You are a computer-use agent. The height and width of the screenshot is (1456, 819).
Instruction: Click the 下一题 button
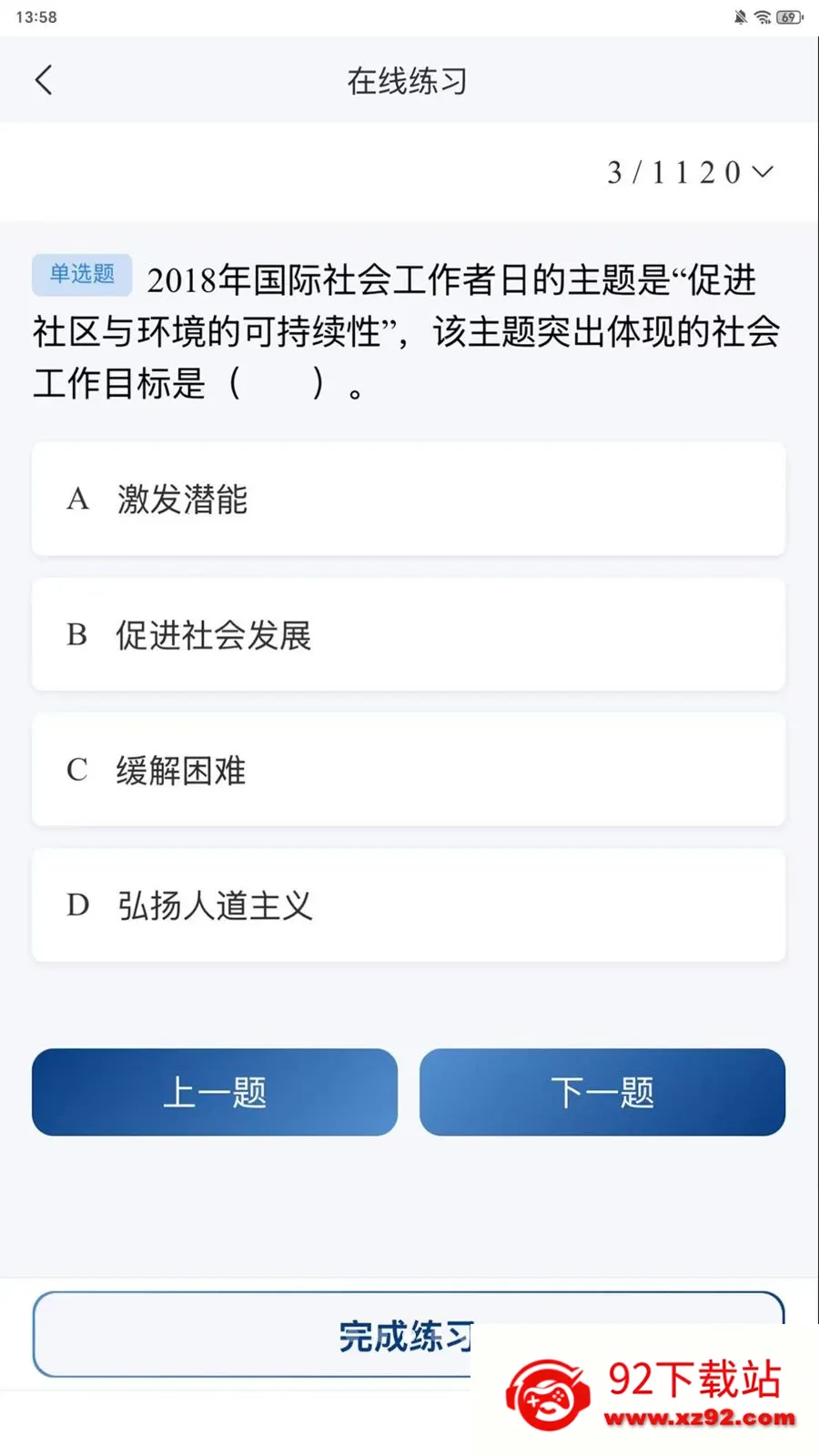point(602,1091)
